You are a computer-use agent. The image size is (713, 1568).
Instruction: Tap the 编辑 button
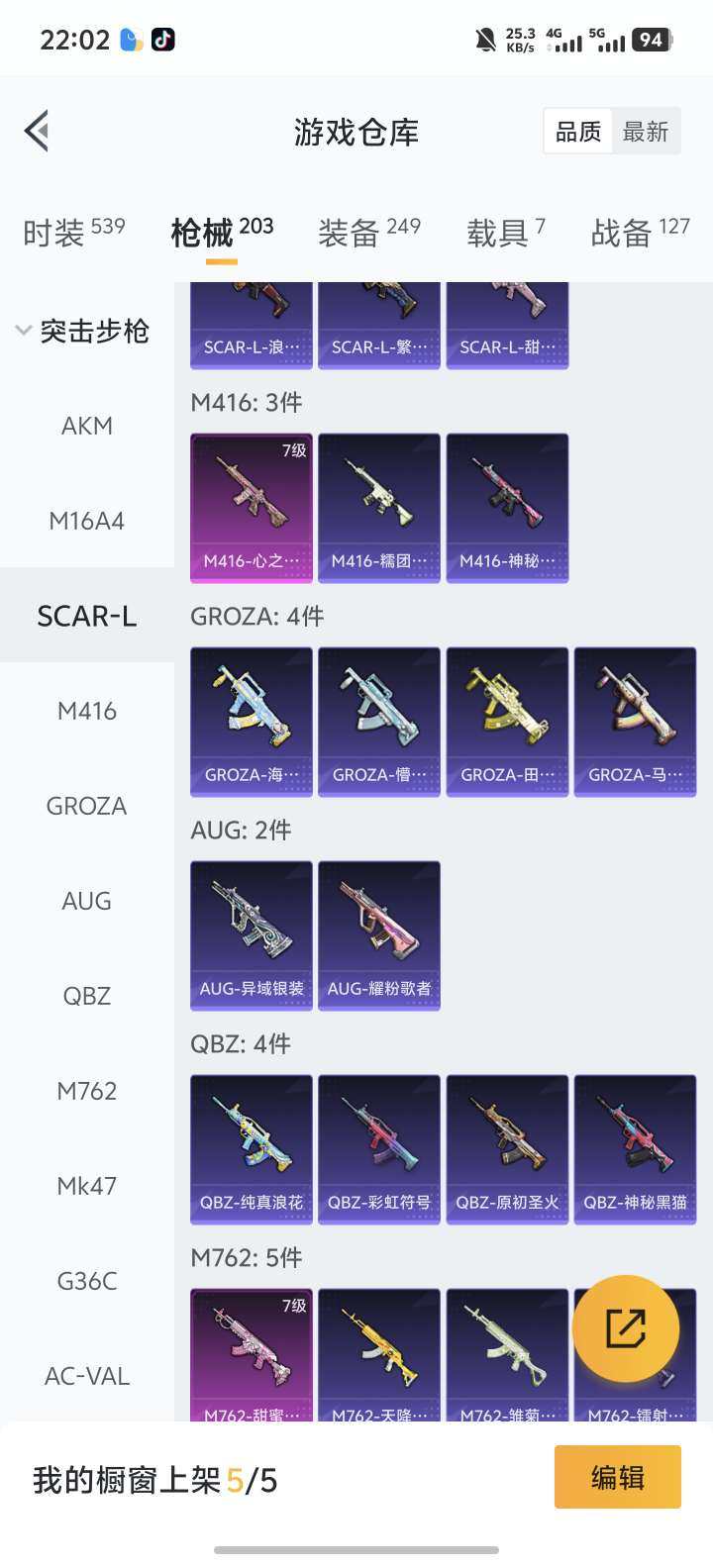click(x=617, y=1477)
